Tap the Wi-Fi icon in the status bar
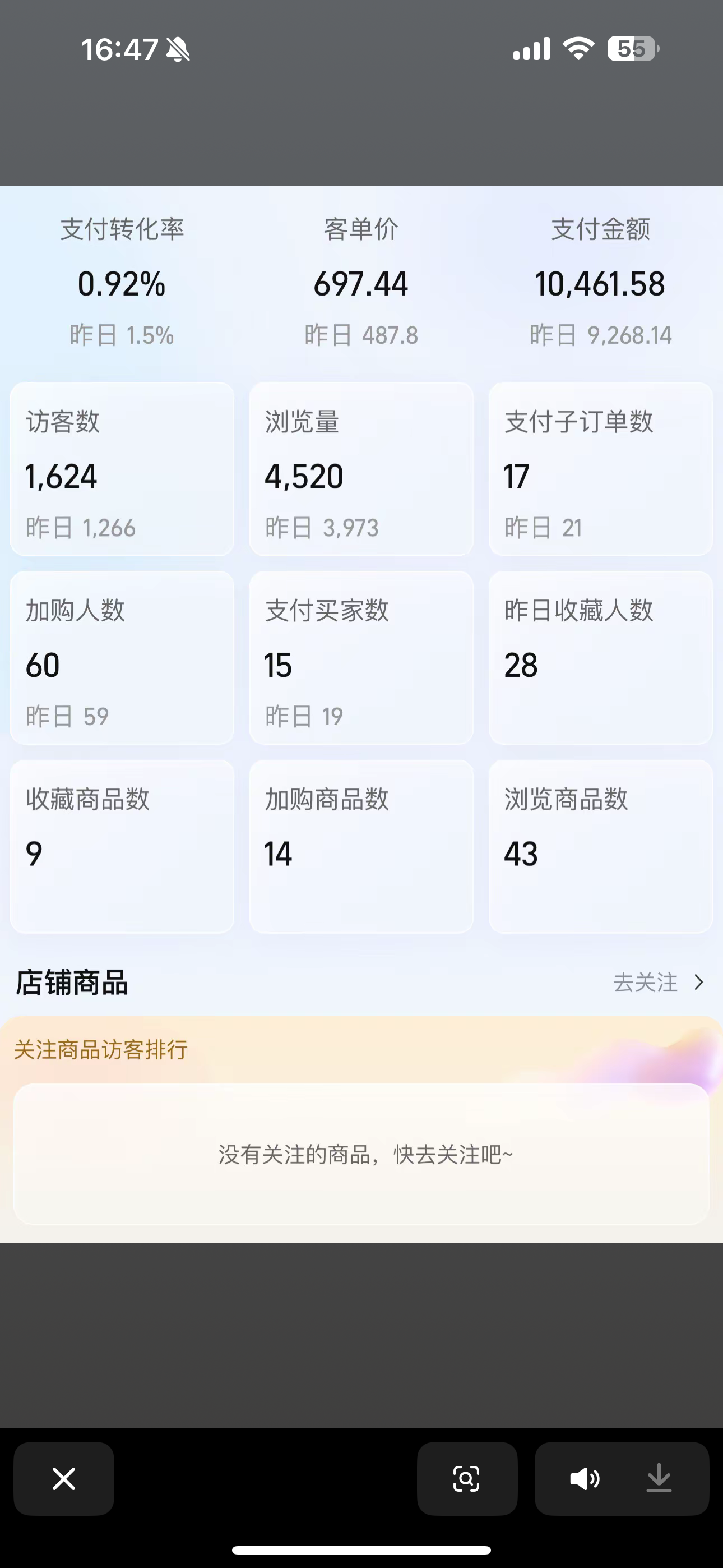Viewport: 723px width, 1568px height. pos(576,50)
